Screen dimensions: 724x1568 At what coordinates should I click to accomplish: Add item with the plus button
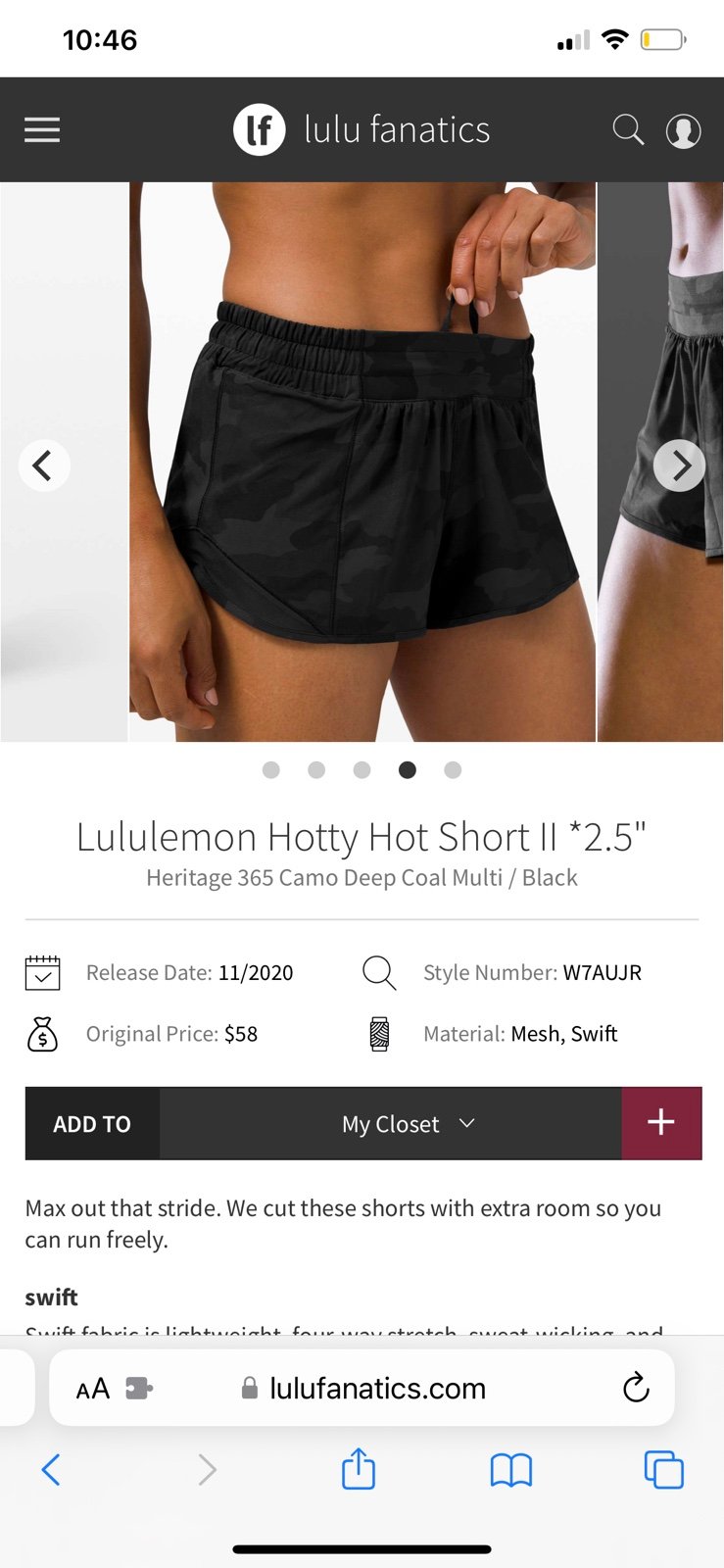click(661, 1123)
